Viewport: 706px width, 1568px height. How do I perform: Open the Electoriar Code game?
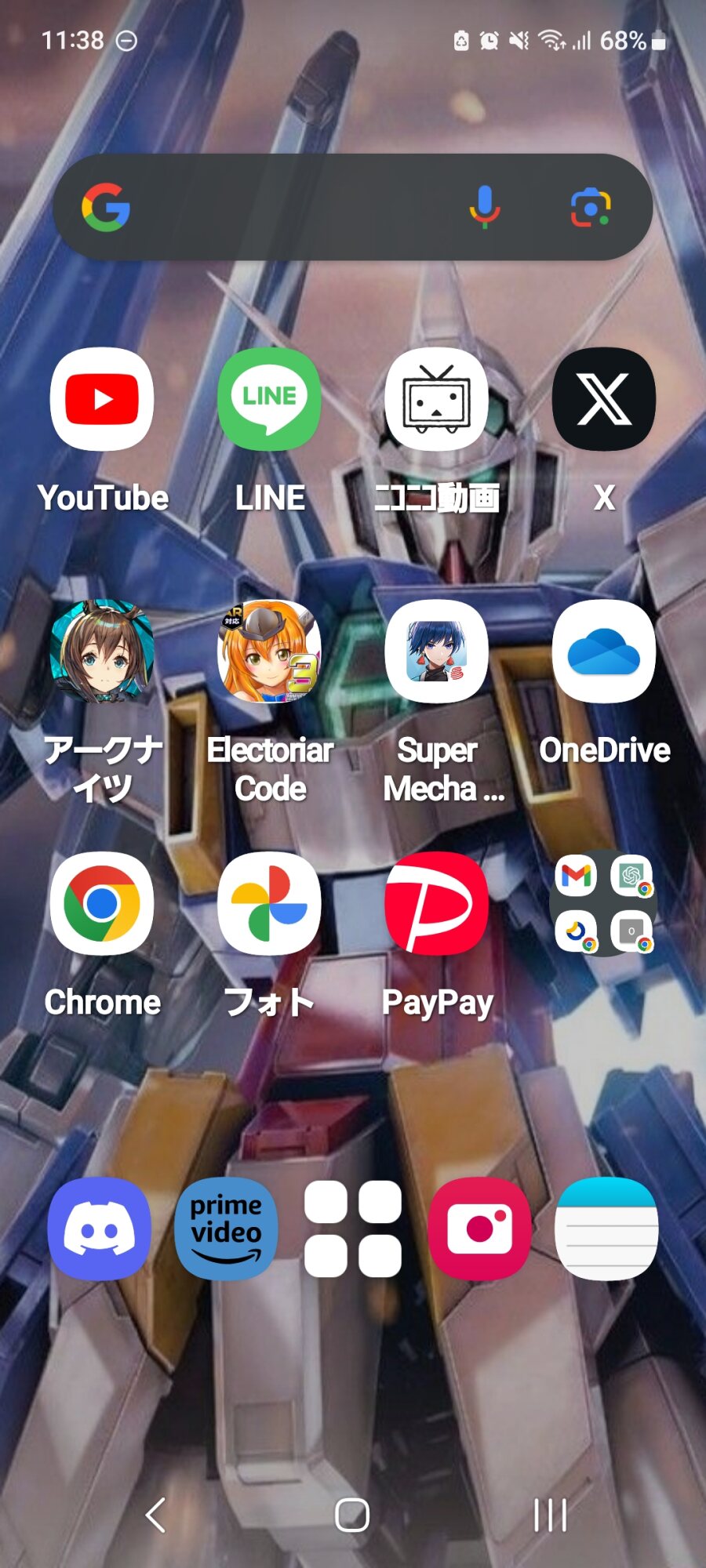point(269,652)
